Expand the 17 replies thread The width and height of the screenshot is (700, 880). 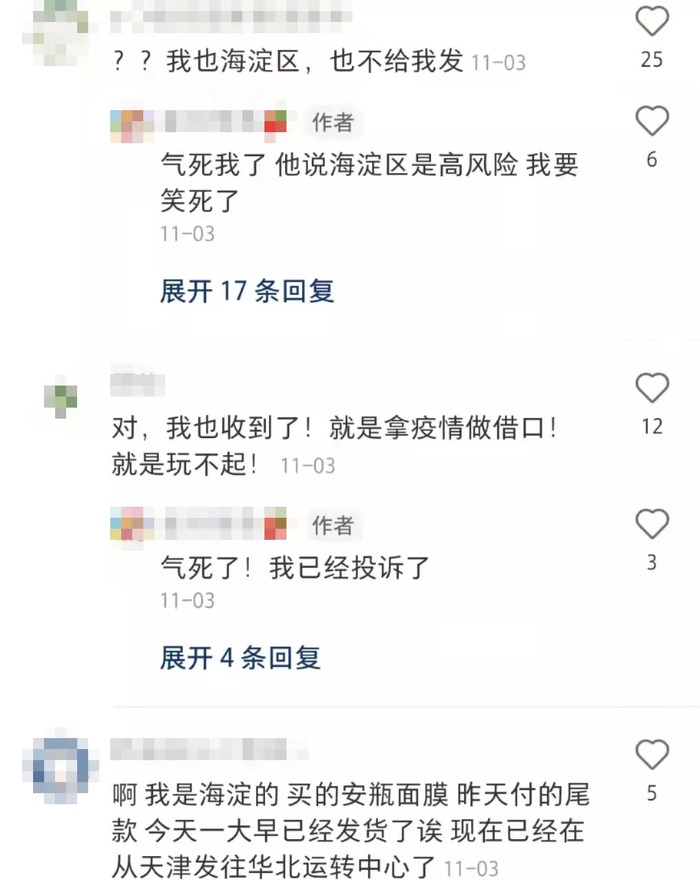[247, 291]
